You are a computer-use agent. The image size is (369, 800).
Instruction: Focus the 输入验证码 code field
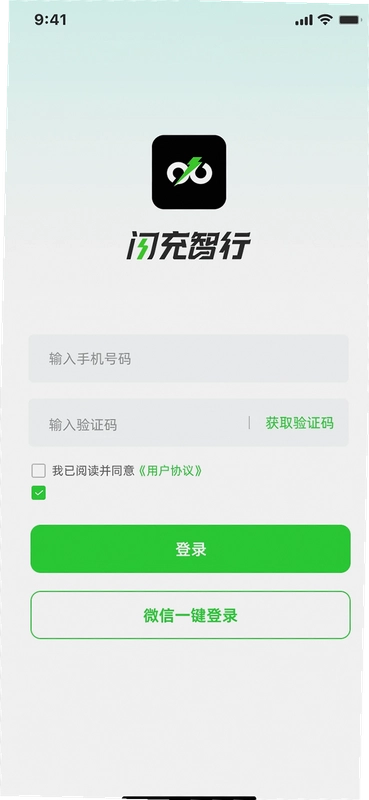[x=138, y=423]
